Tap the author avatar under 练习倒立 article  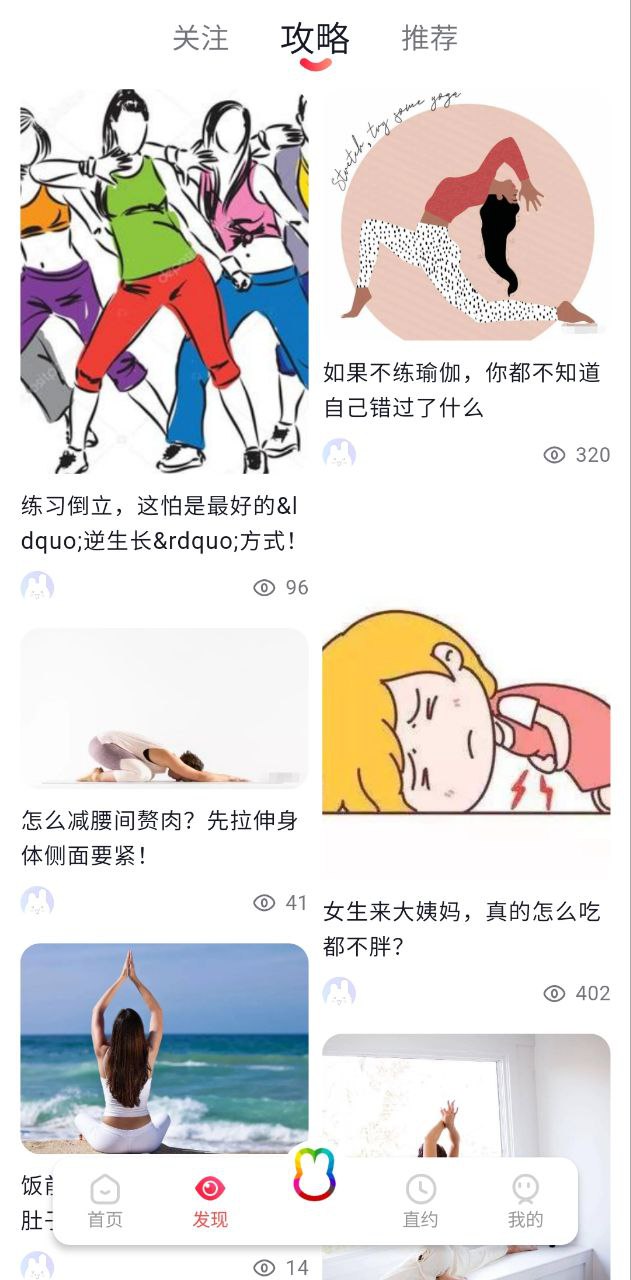coord(37,587)
